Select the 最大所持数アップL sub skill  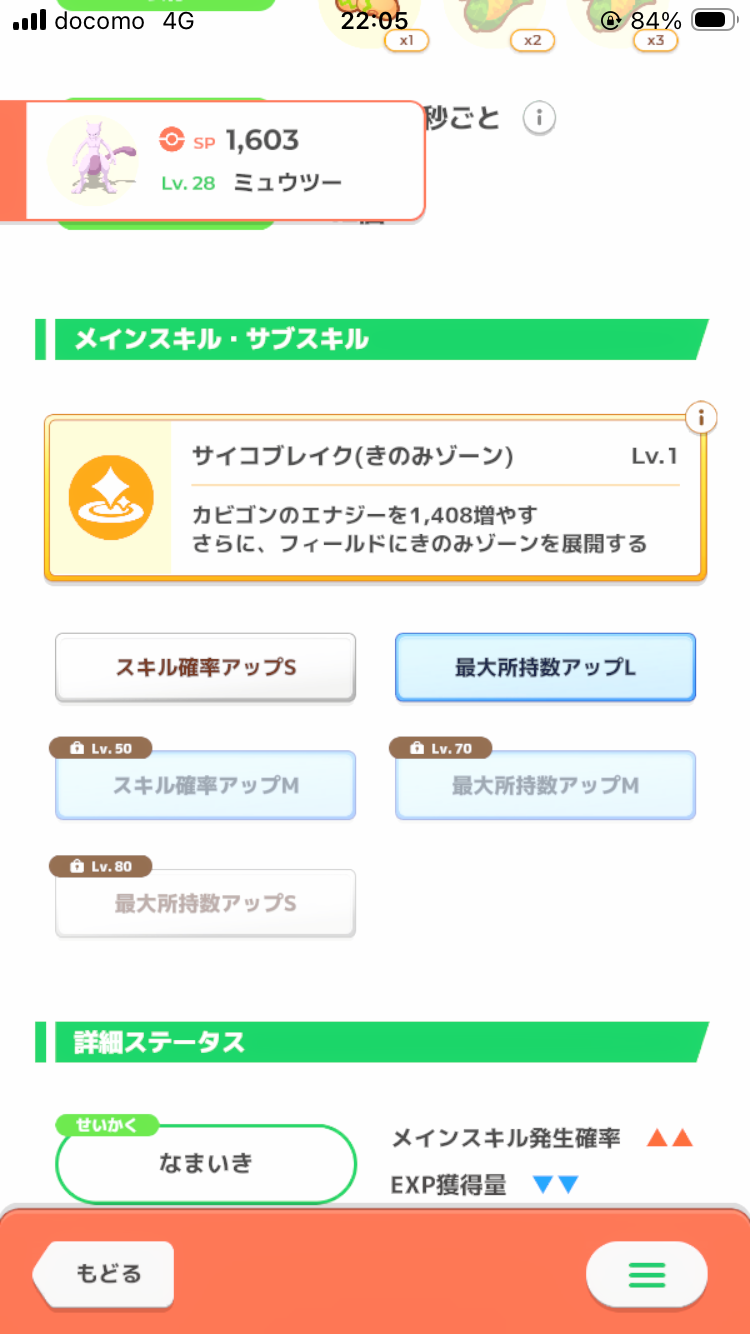tap(545, 667)
